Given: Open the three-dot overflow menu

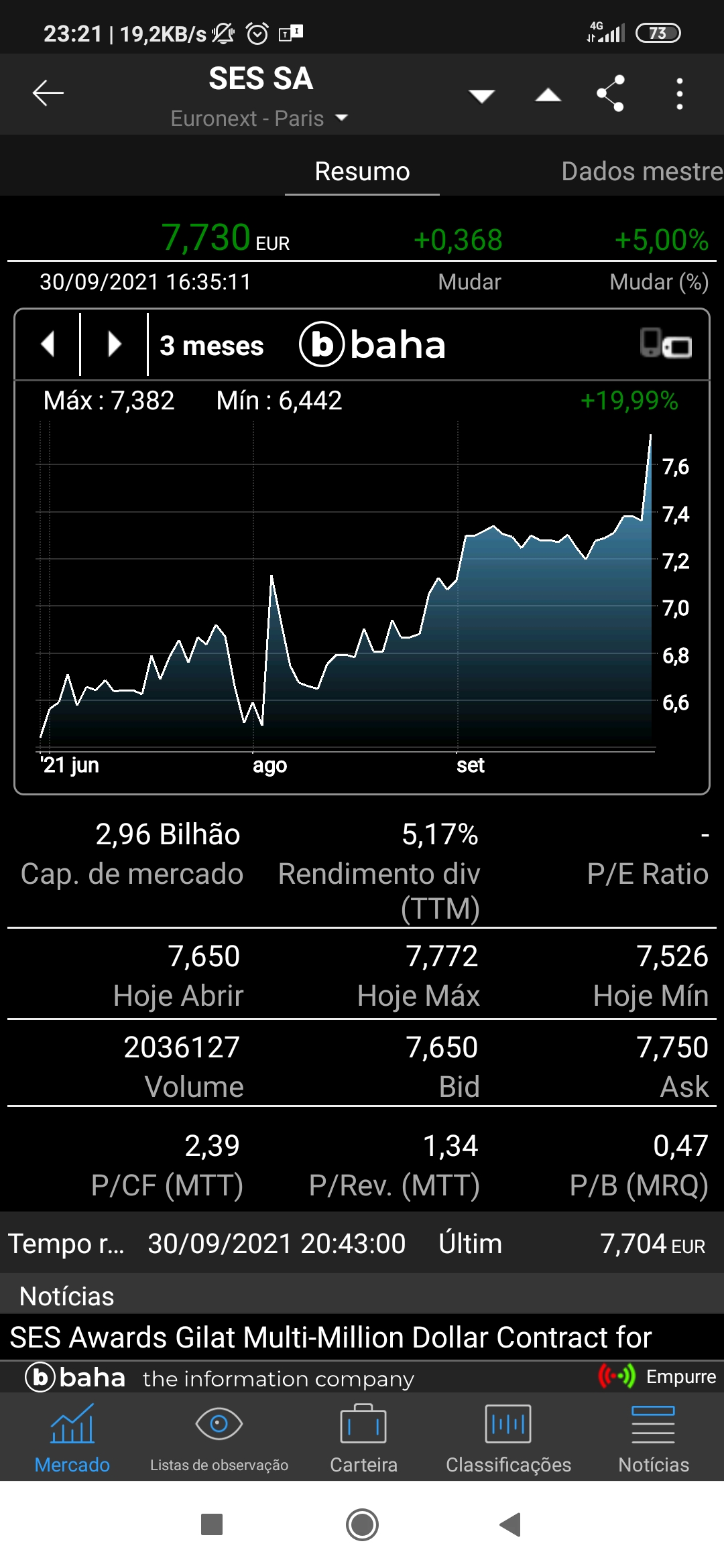Looking at the screenshot, I should point(679,93).
